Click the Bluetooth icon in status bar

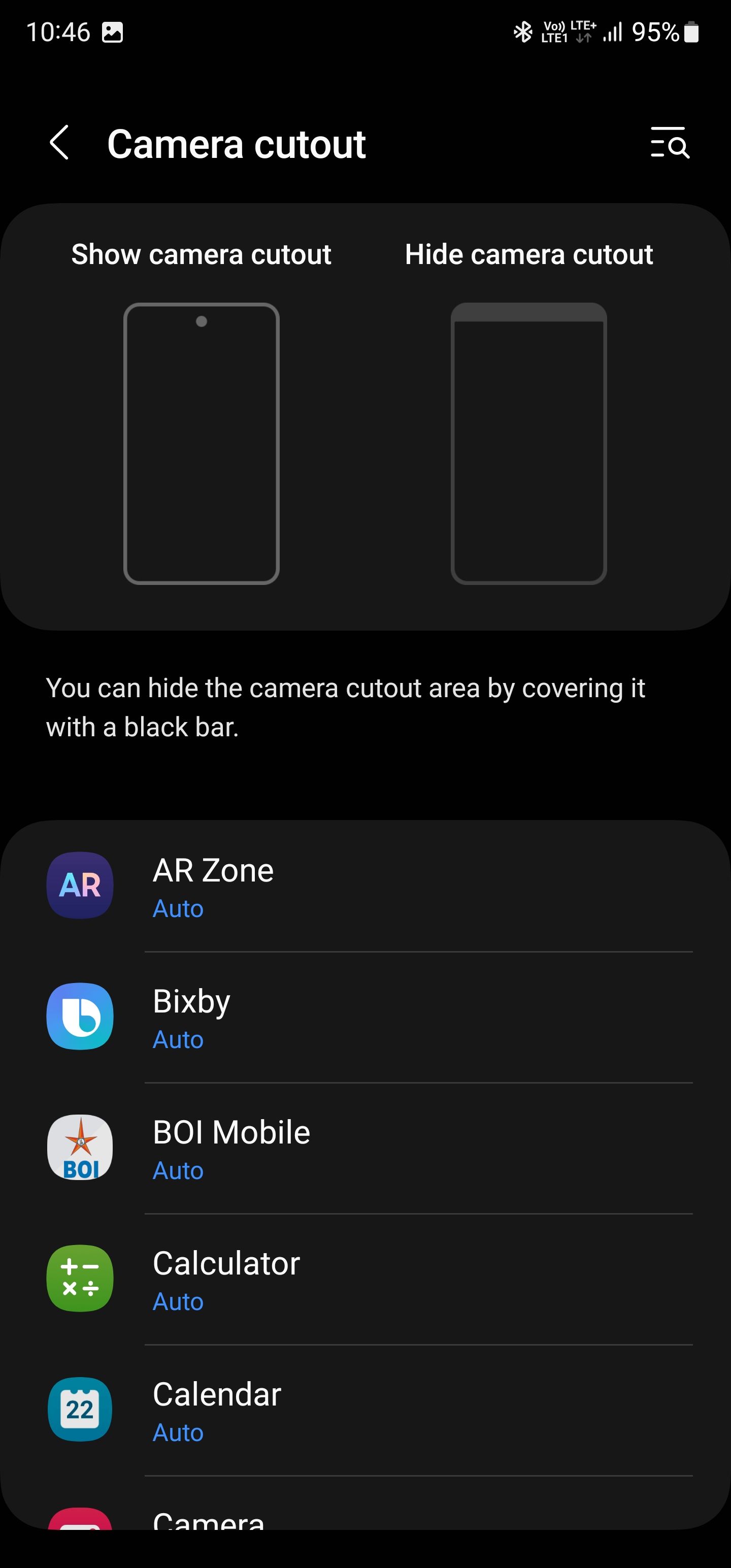[522, 31]
